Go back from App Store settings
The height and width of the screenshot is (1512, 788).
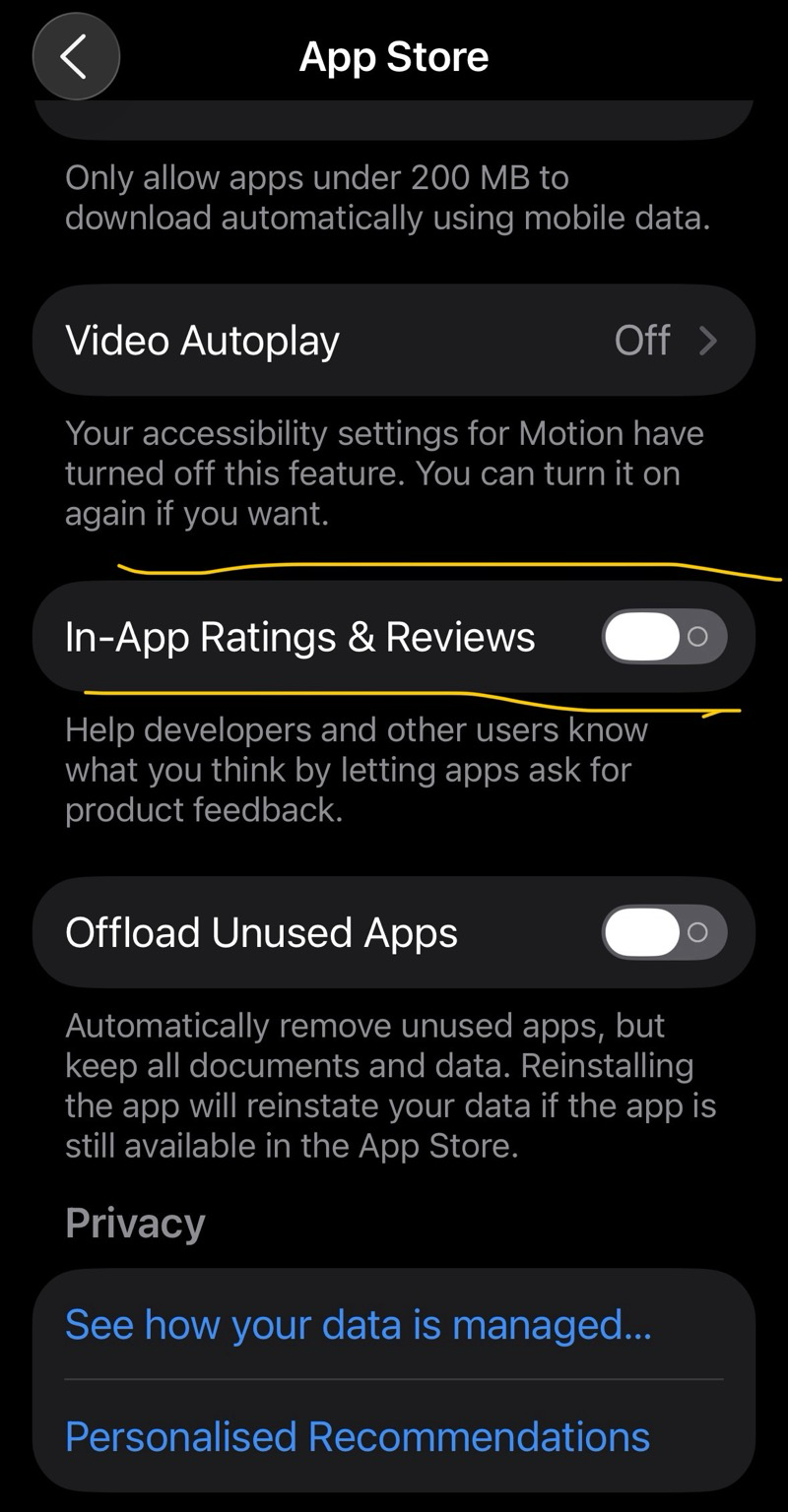click(76, 58)
